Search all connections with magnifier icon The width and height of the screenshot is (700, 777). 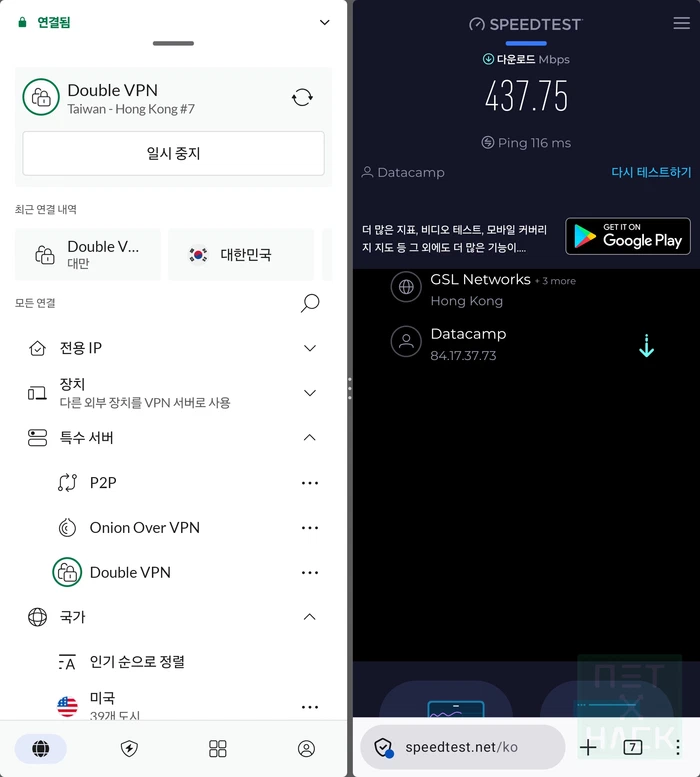[x=310, y=302]
